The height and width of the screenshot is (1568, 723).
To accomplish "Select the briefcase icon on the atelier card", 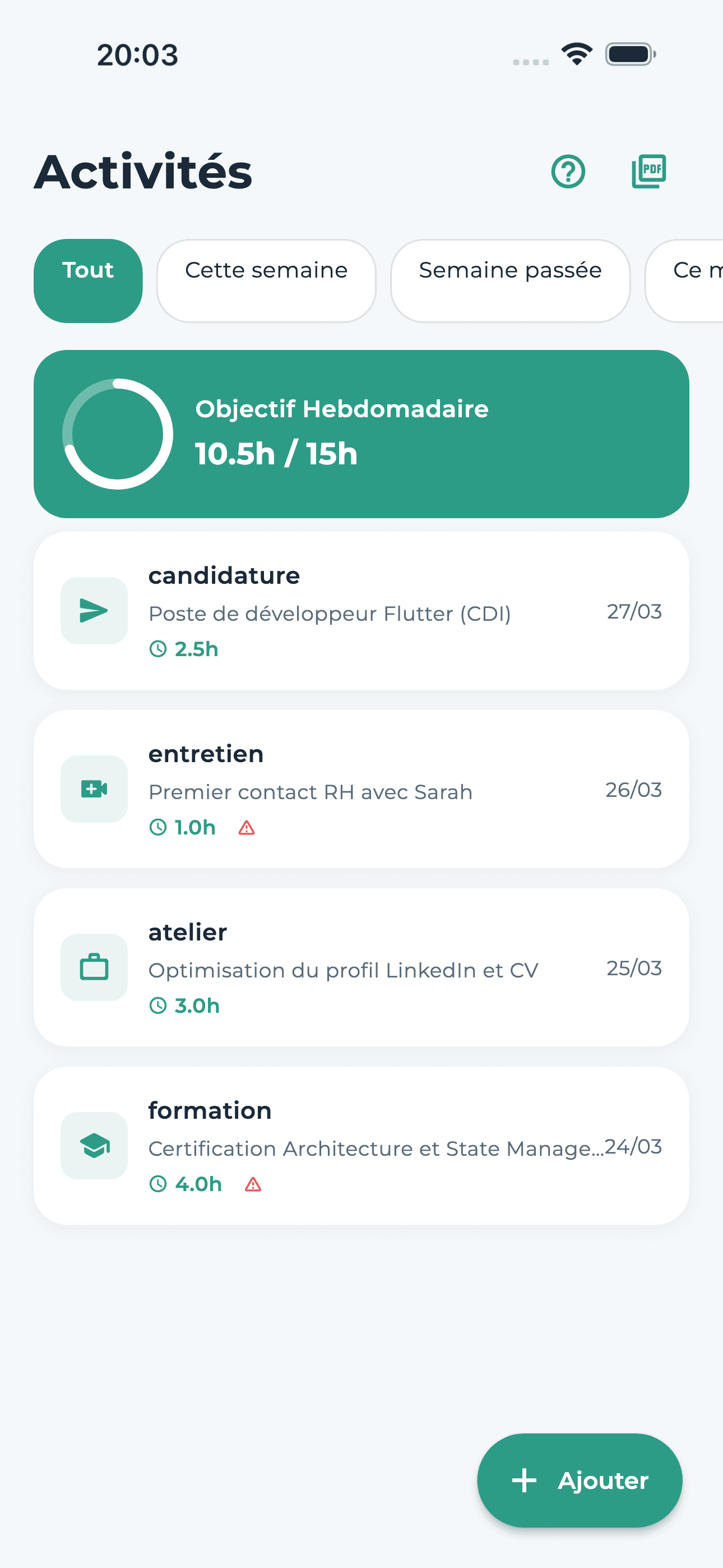I will click(x=94, y=967).
